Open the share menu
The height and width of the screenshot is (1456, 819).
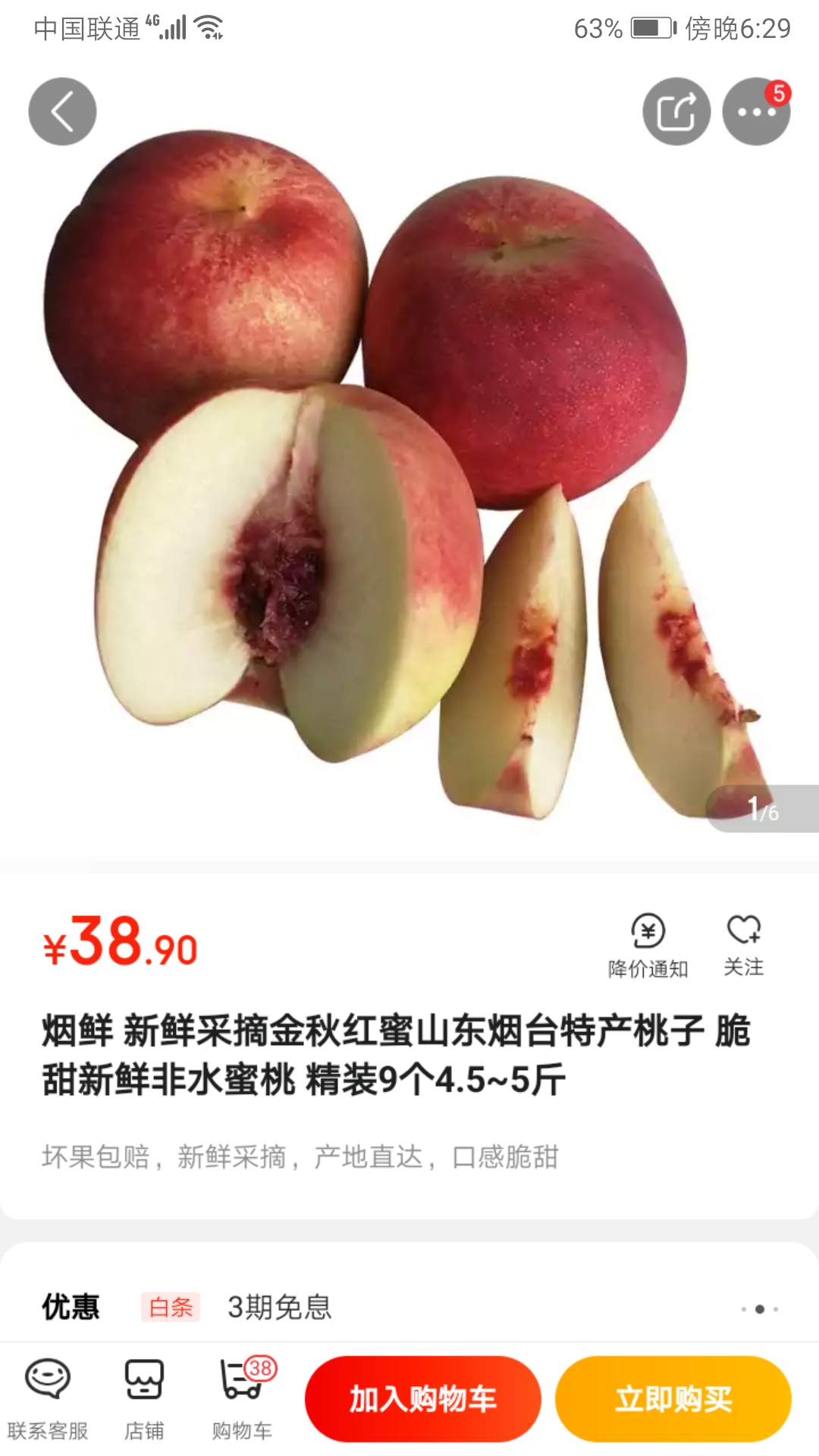[x=677, y=111]
